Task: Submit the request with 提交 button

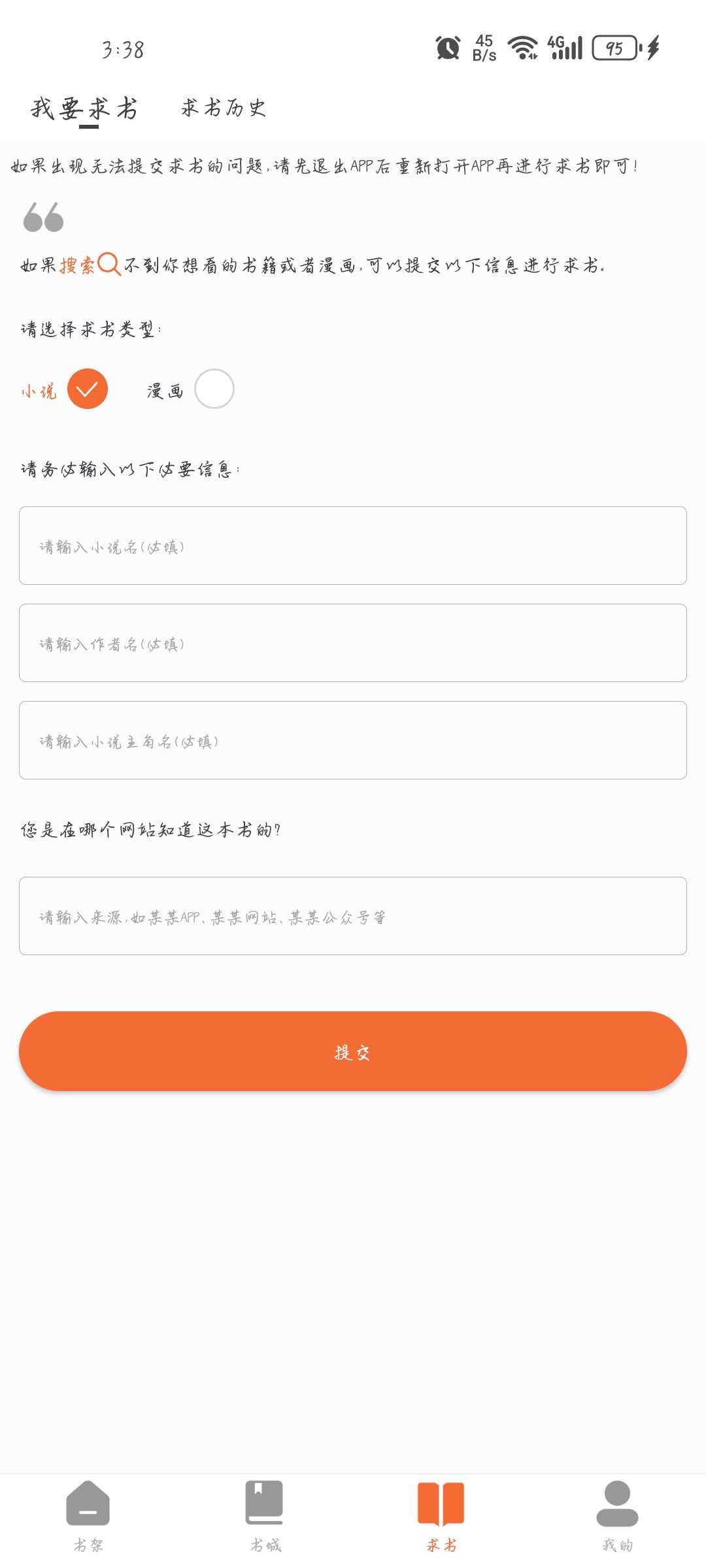Action: [x=353, y=1051]
